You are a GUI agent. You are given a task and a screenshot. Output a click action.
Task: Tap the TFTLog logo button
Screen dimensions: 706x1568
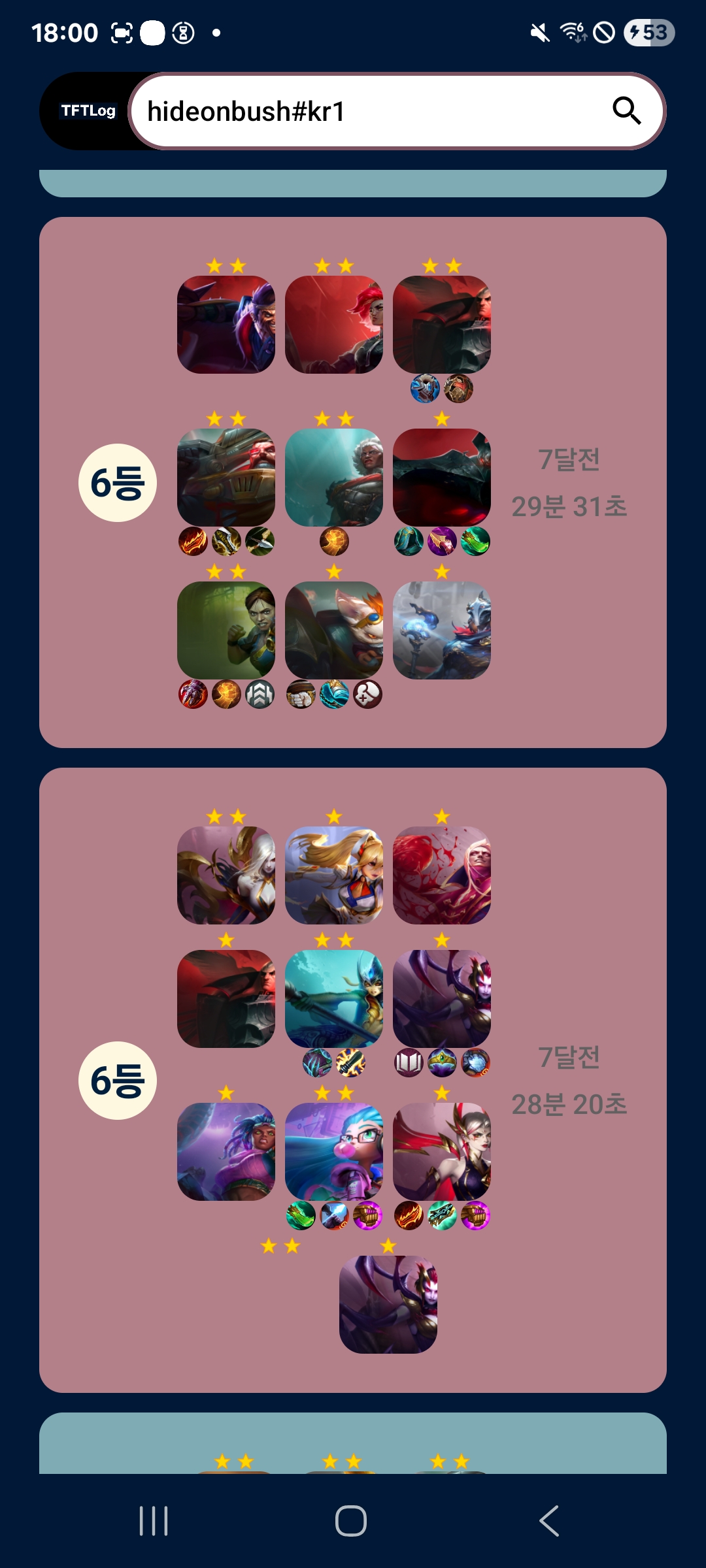(88, 111)
